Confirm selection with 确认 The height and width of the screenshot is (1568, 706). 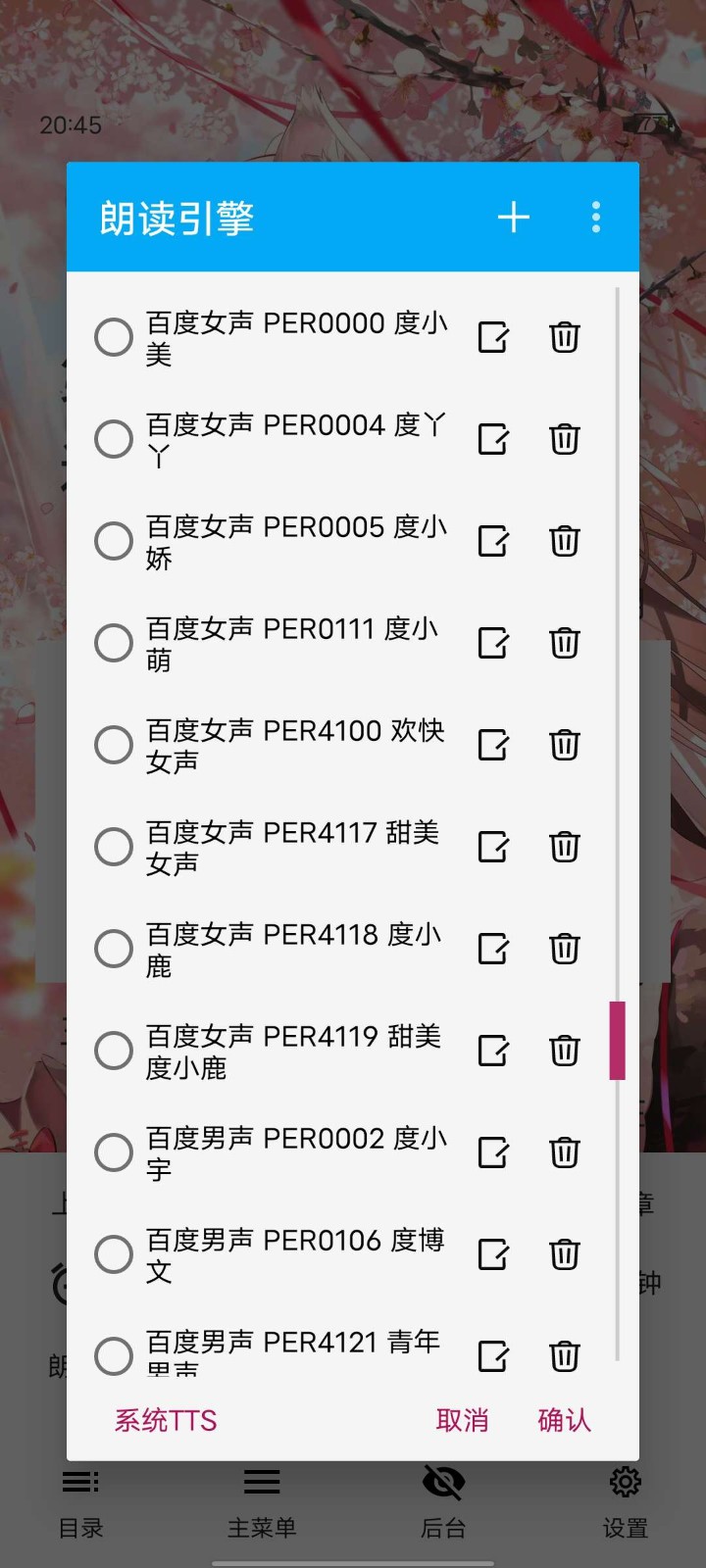562,1420
